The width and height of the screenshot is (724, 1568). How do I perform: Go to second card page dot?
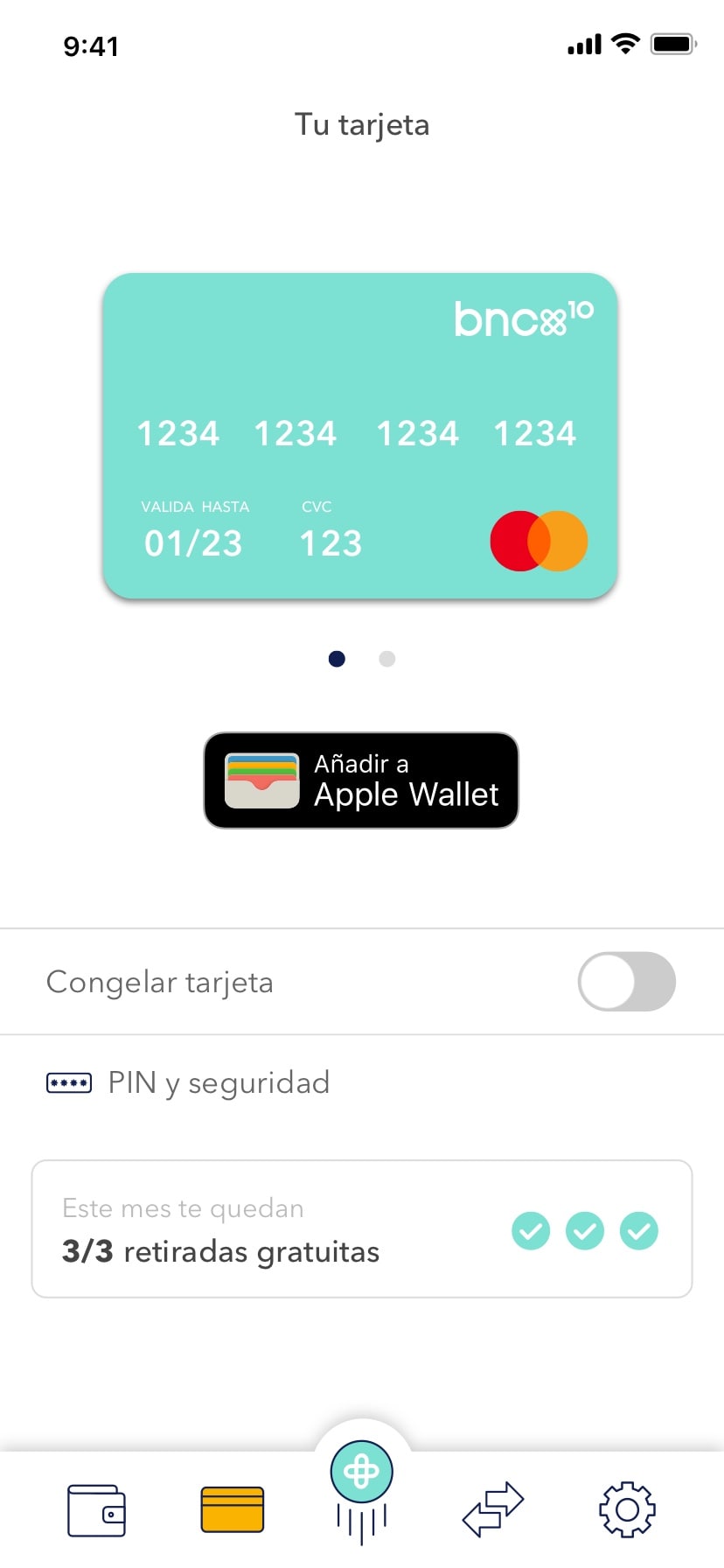(x=387, y=659)
